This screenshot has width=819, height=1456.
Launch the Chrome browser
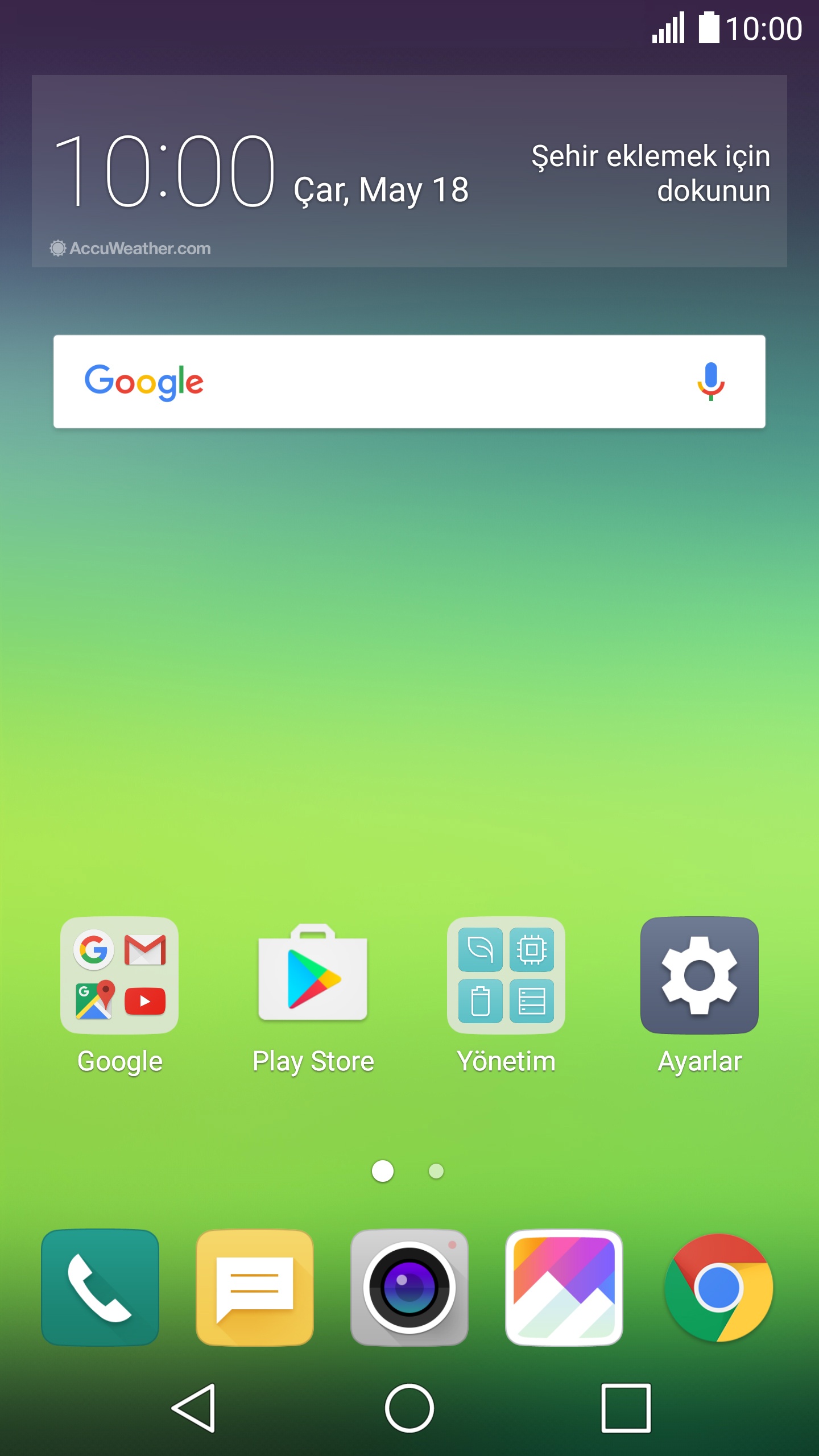coord(719,1288)
